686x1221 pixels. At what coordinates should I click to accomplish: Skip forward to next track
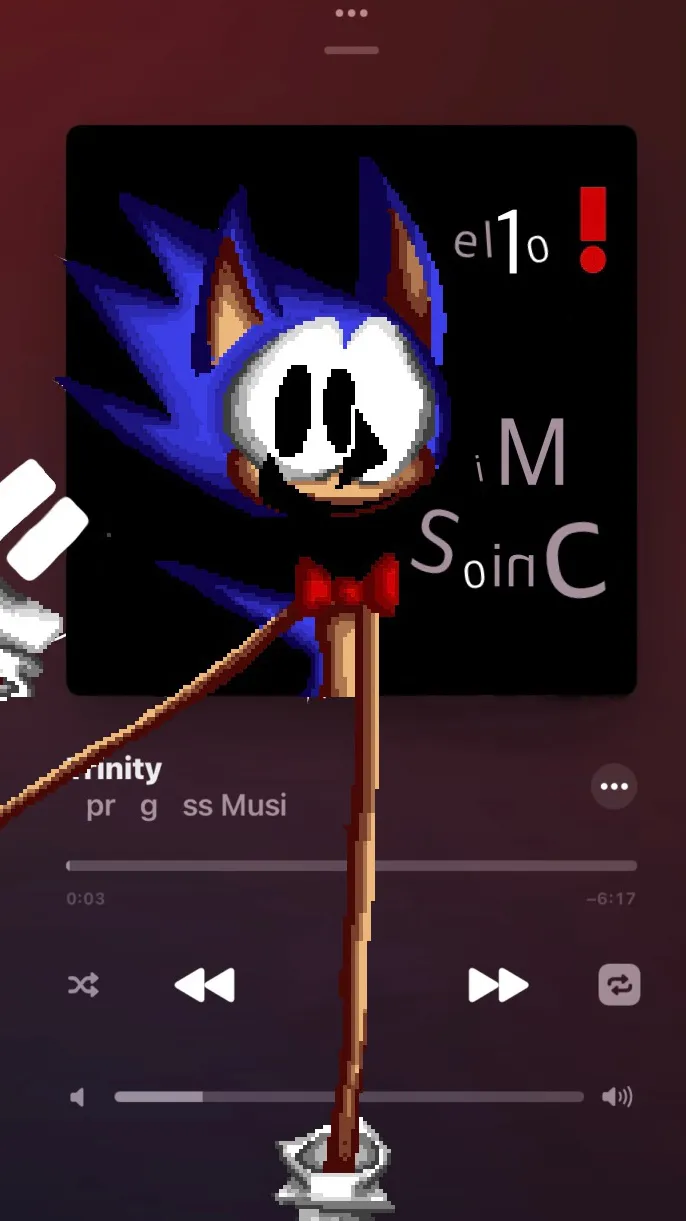(497, 986)
